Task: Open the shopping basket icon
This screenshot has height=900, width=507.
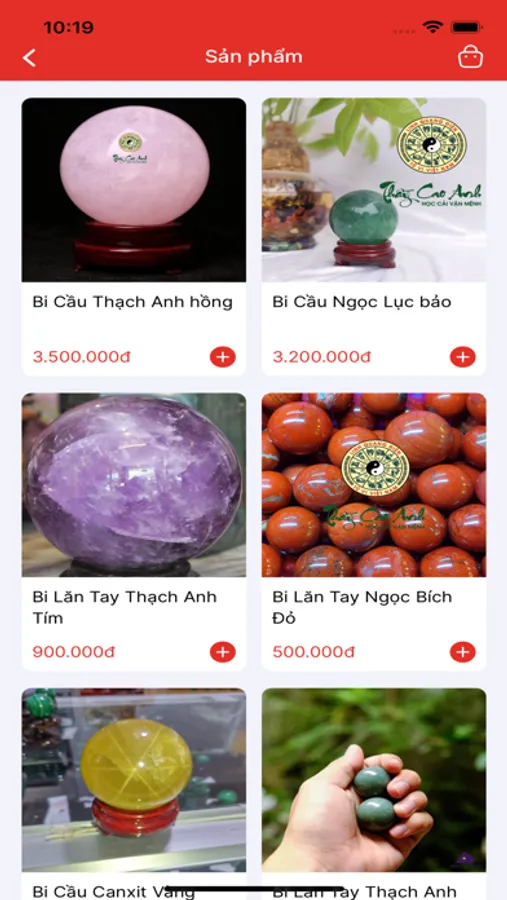Action: point(470,57)
